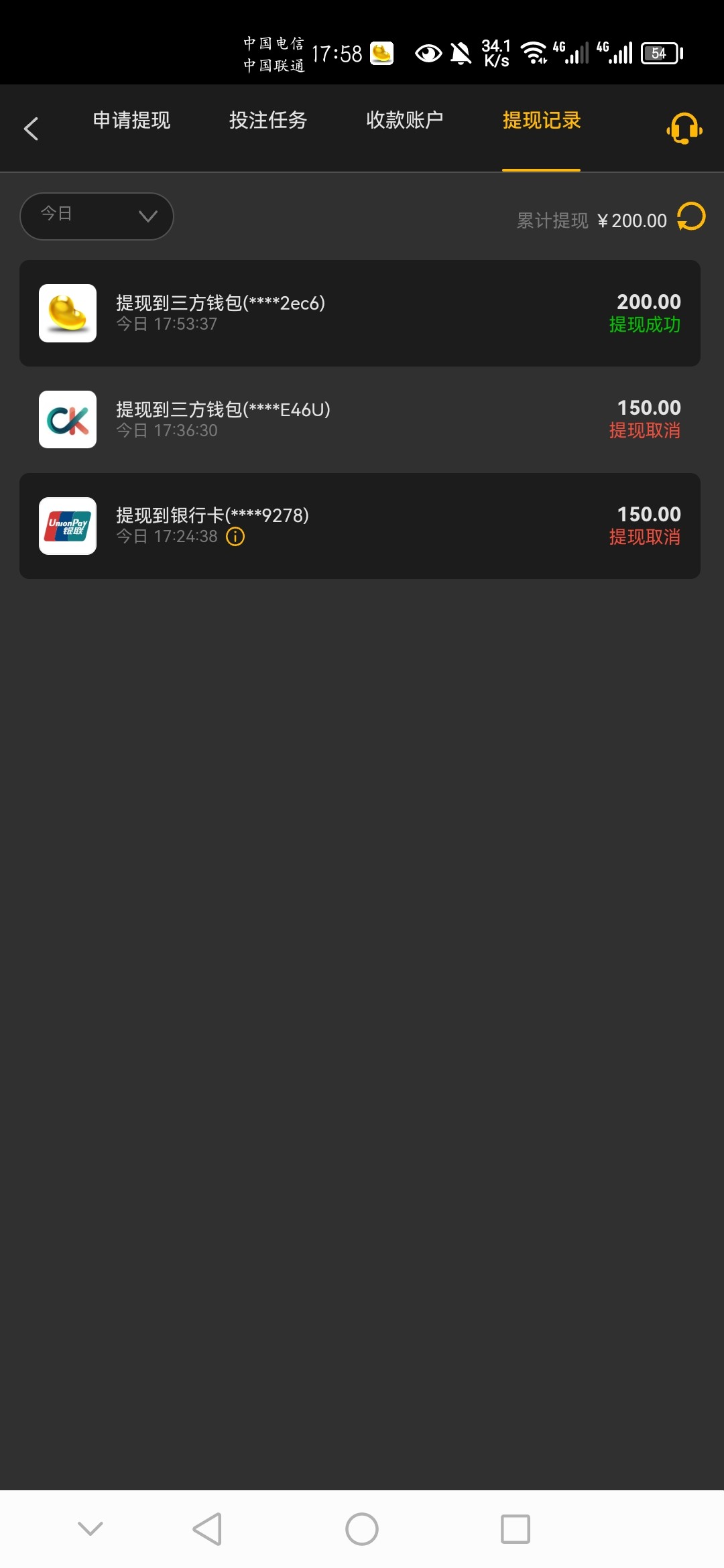Open the 200.00 withdrawal record to wallet ****2ec6
The height and width of the screenshot is (1568, 724).
click(360, 313)
